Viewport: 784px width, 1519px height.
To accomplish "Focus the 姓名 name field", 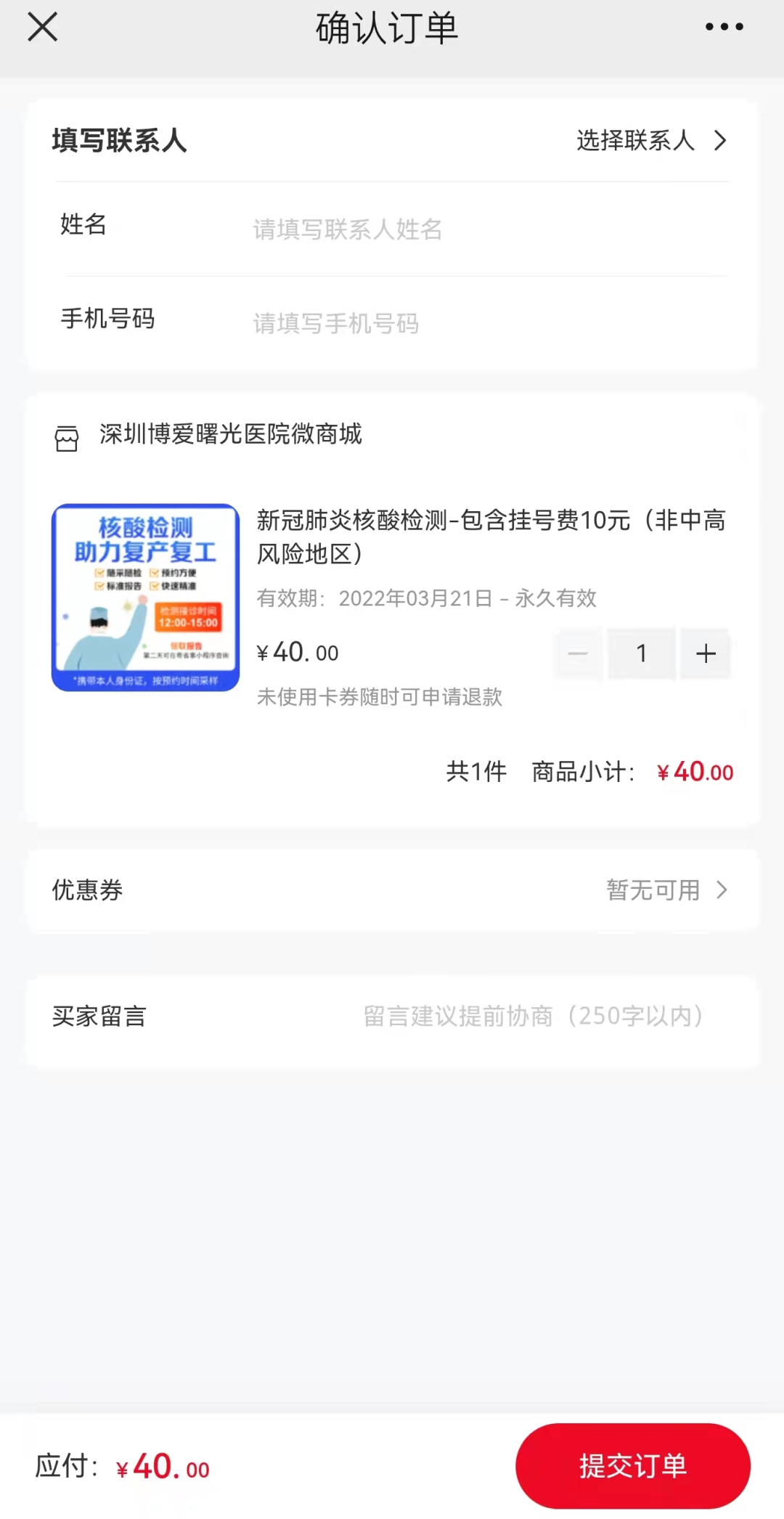I will coord(490,229).
